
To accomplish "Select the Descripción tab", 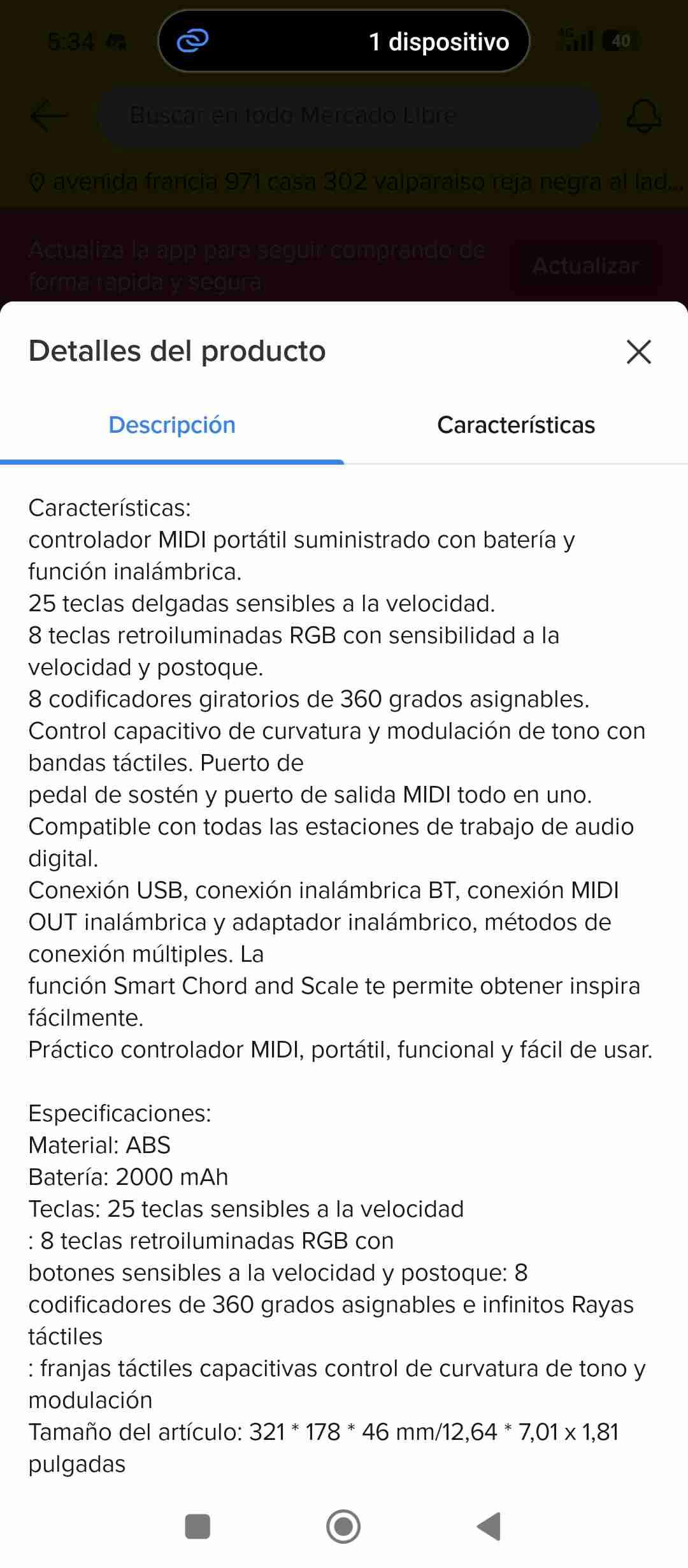I will [x=172, y=425].
